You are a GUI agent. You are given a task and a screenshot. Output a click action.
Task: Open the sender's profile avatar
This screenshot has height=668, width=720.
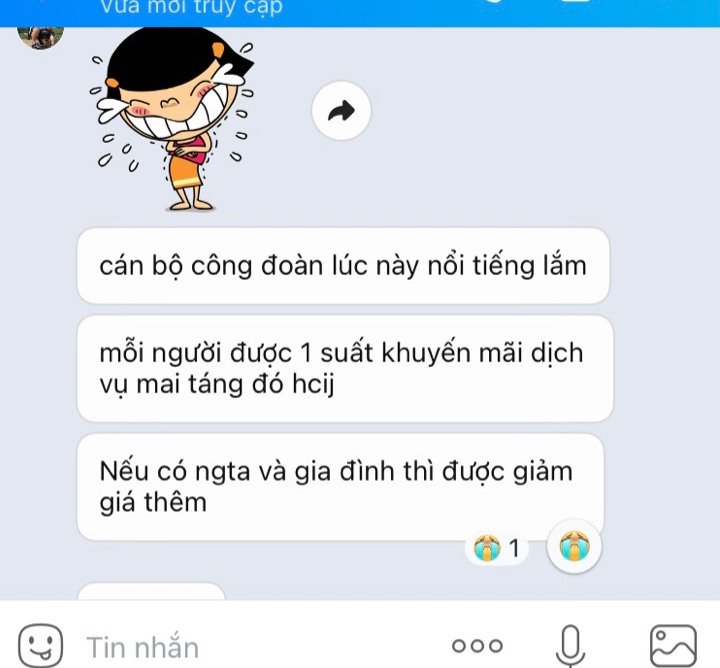[x=41, y=37]
